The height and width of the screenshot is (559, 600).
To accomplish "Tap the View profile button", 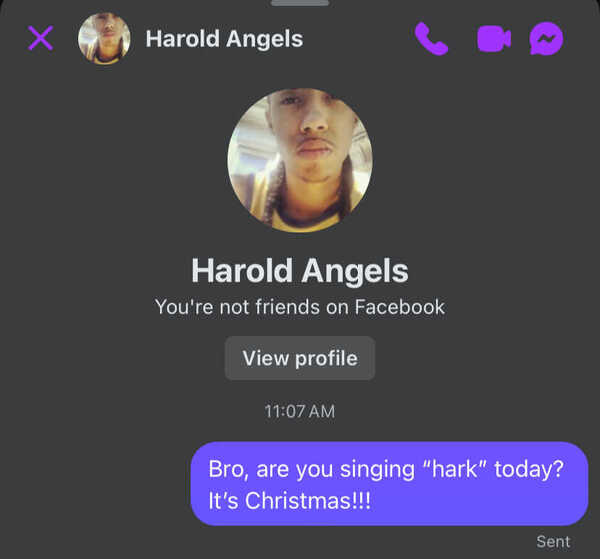I will [x=300, y=358].
